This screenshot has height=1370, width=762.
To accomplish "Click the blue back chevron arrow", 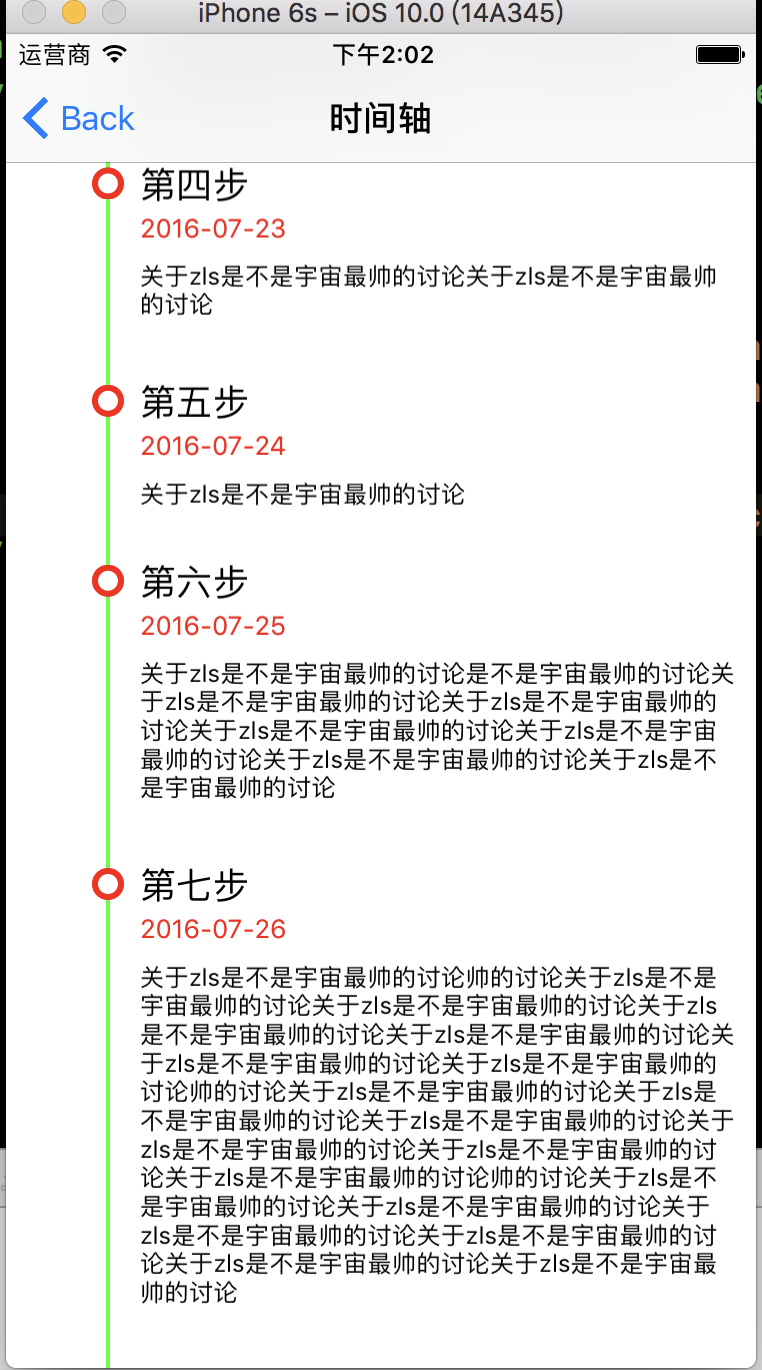I will [x=32, y=118].
